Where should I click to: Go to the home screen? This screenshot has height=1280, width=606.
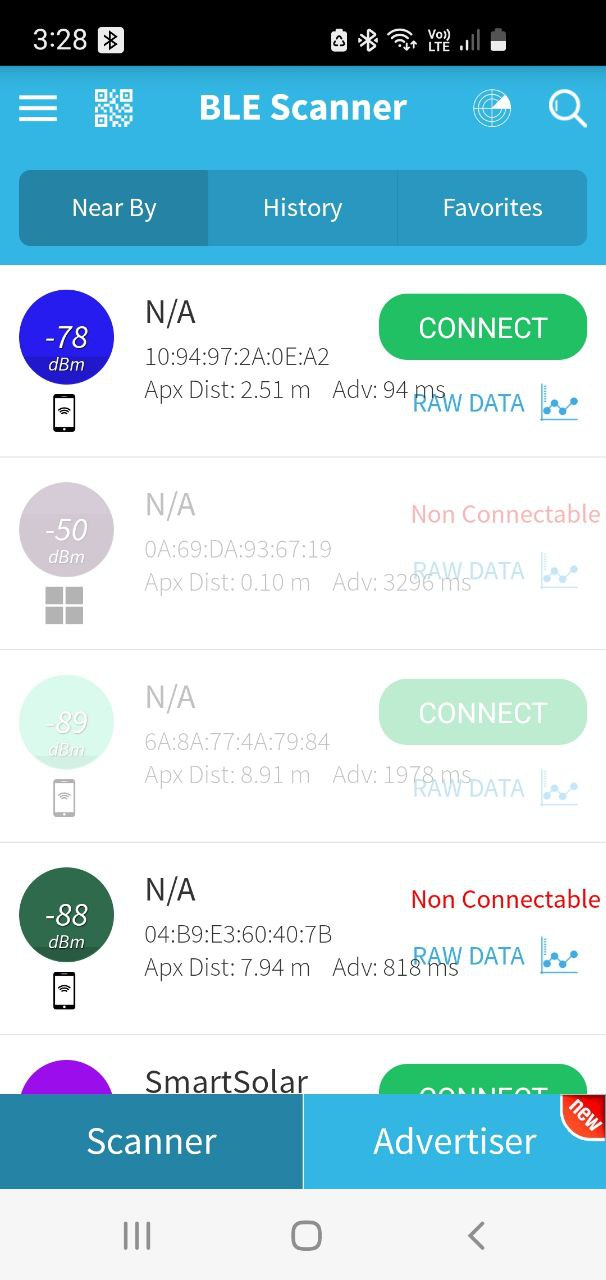click(306, 1236)
